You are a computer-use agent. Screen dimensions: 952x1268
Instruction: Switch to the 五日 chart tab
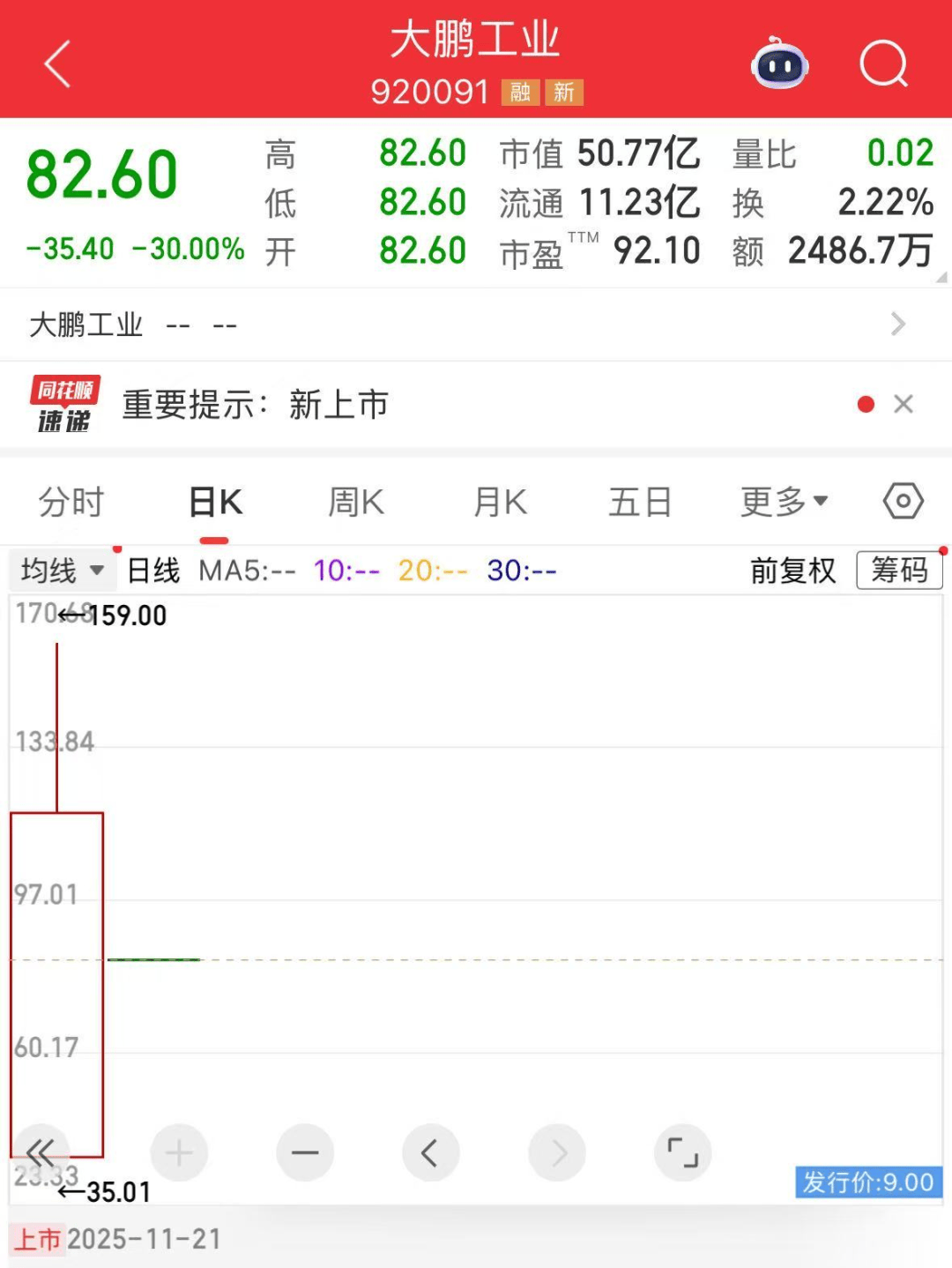[x=640, y=503]
